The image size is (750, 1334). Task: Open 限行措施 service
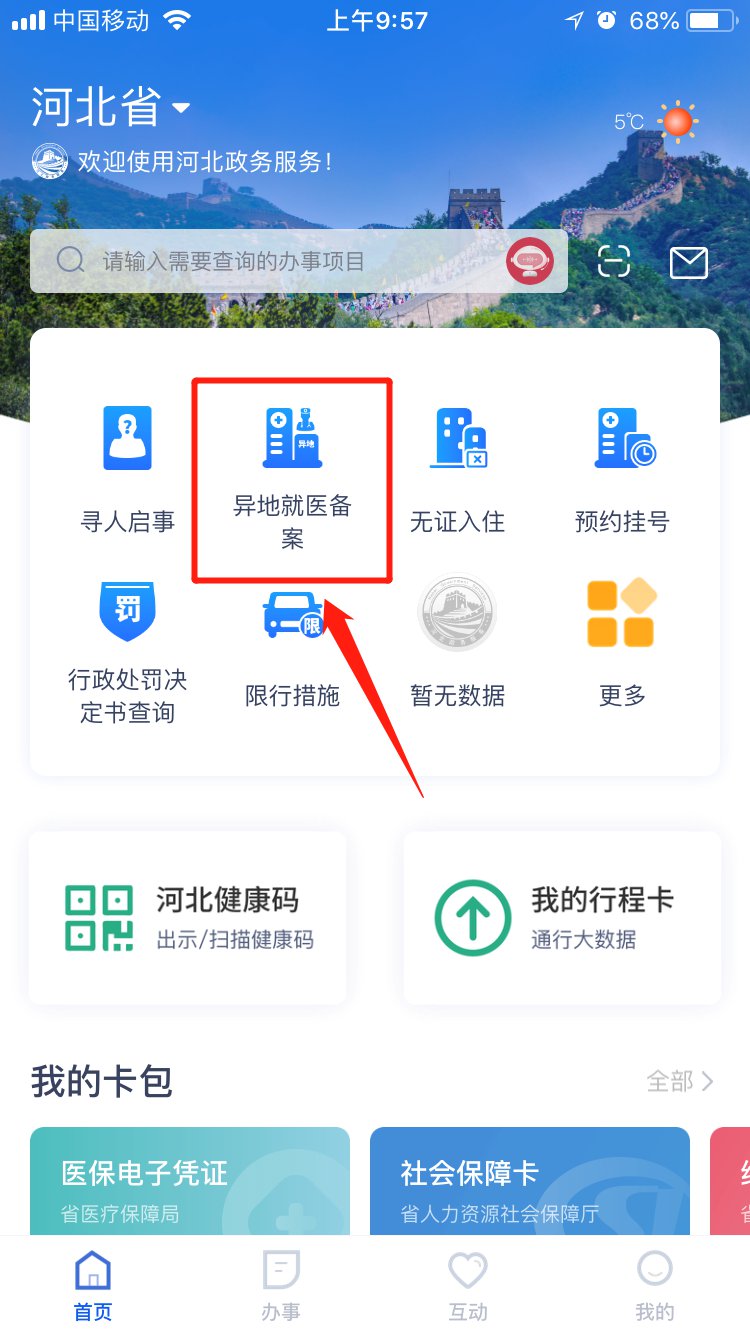[x=292, y=645]
